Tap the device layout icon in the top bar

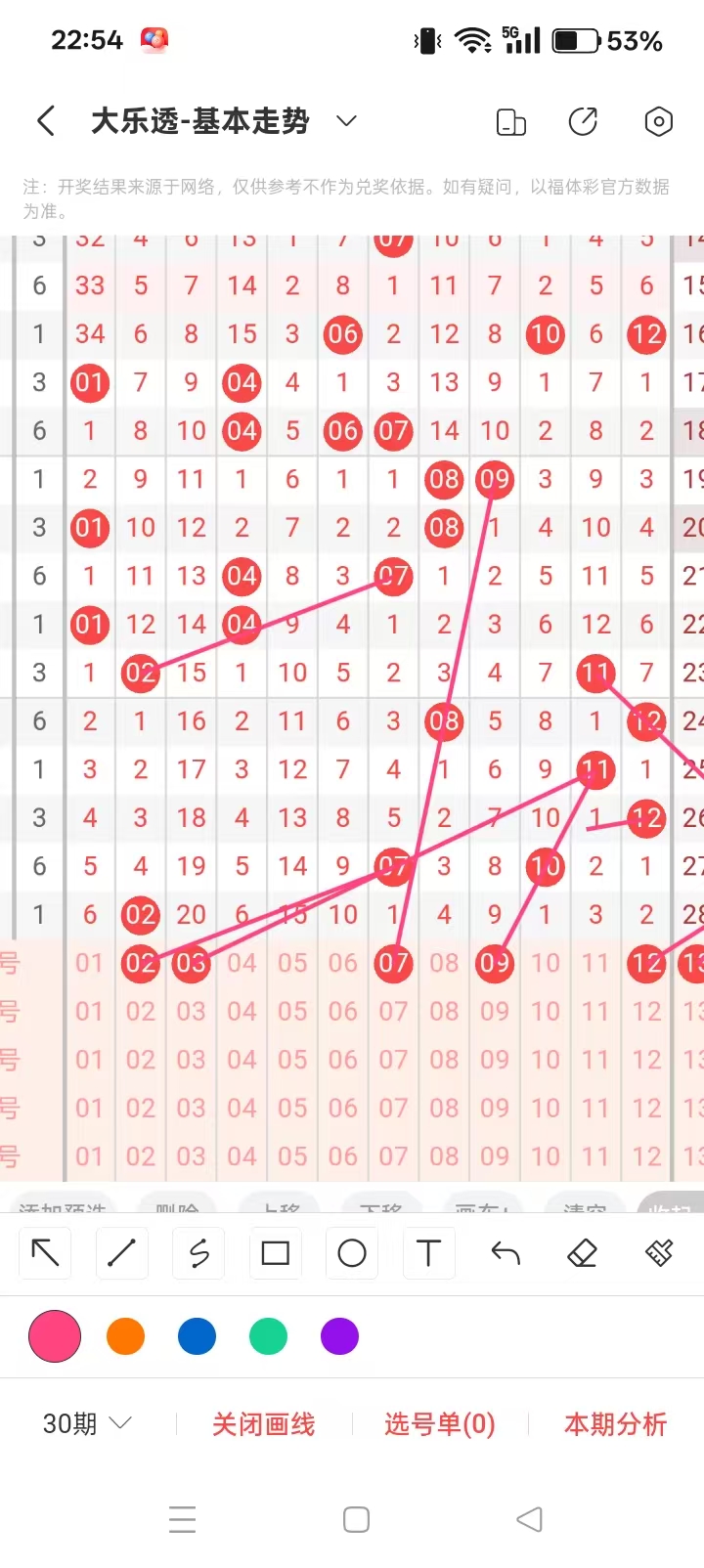pos(510,122)
